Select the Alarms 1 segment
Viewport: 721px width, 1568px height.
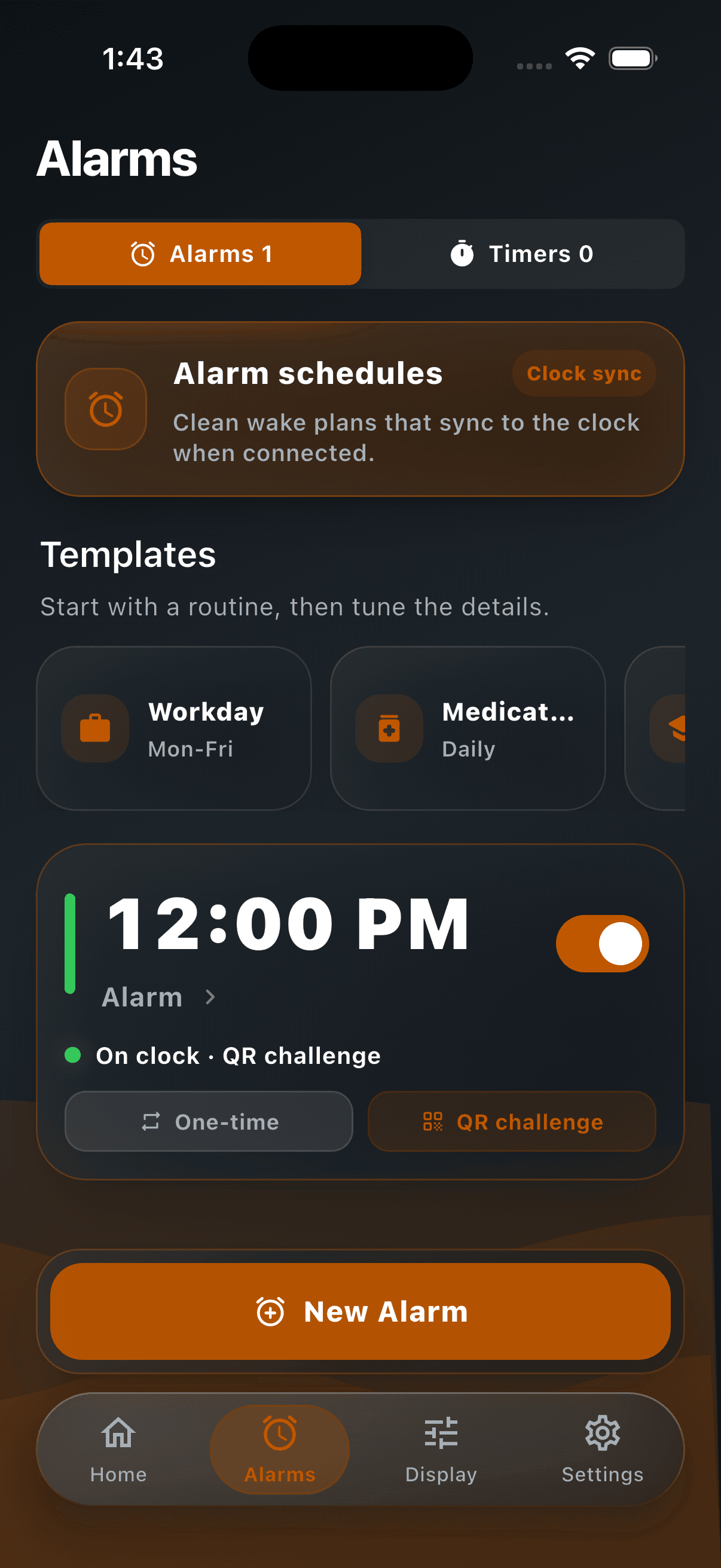click(x=200, y=254)
